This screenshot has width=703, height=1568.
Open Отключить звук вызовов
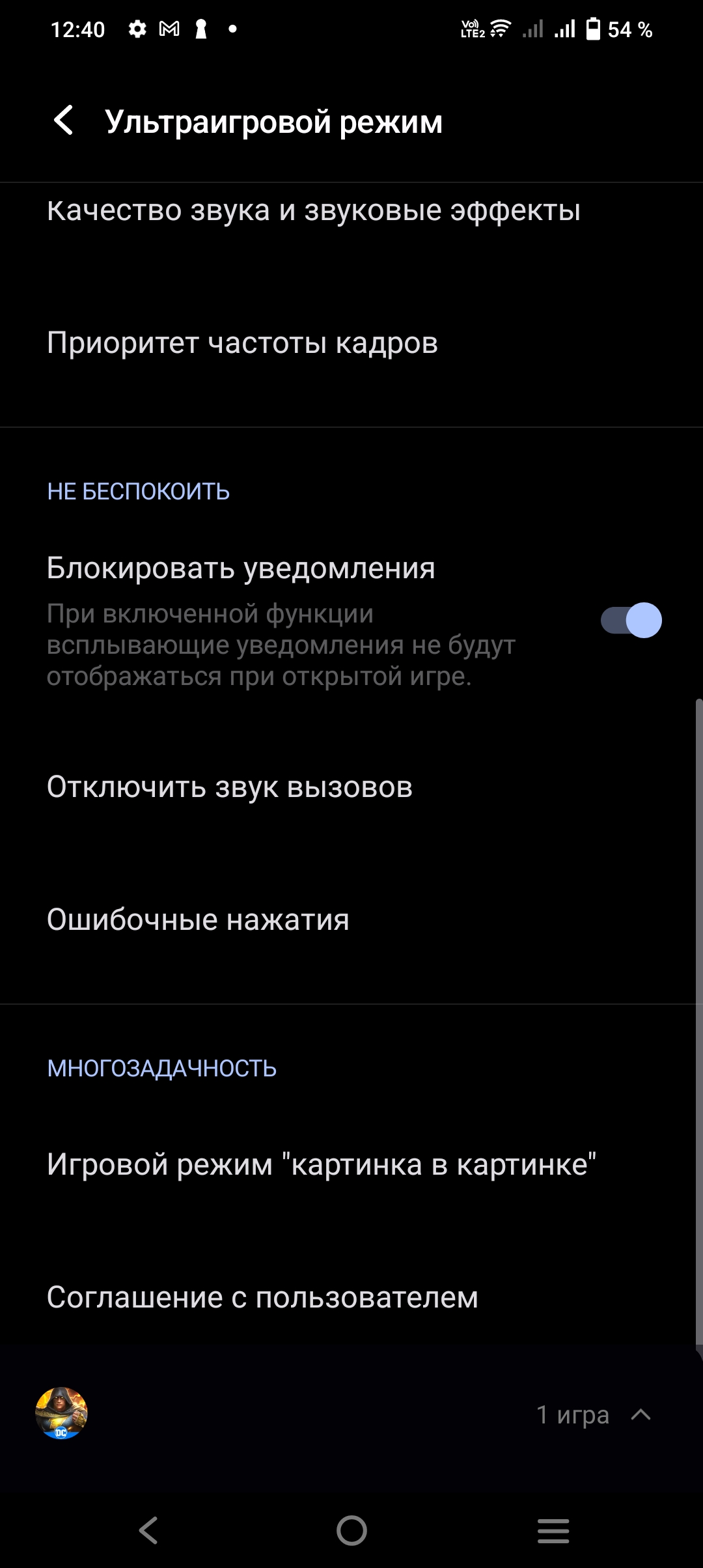pyautogui.click(x=230, y=787)
